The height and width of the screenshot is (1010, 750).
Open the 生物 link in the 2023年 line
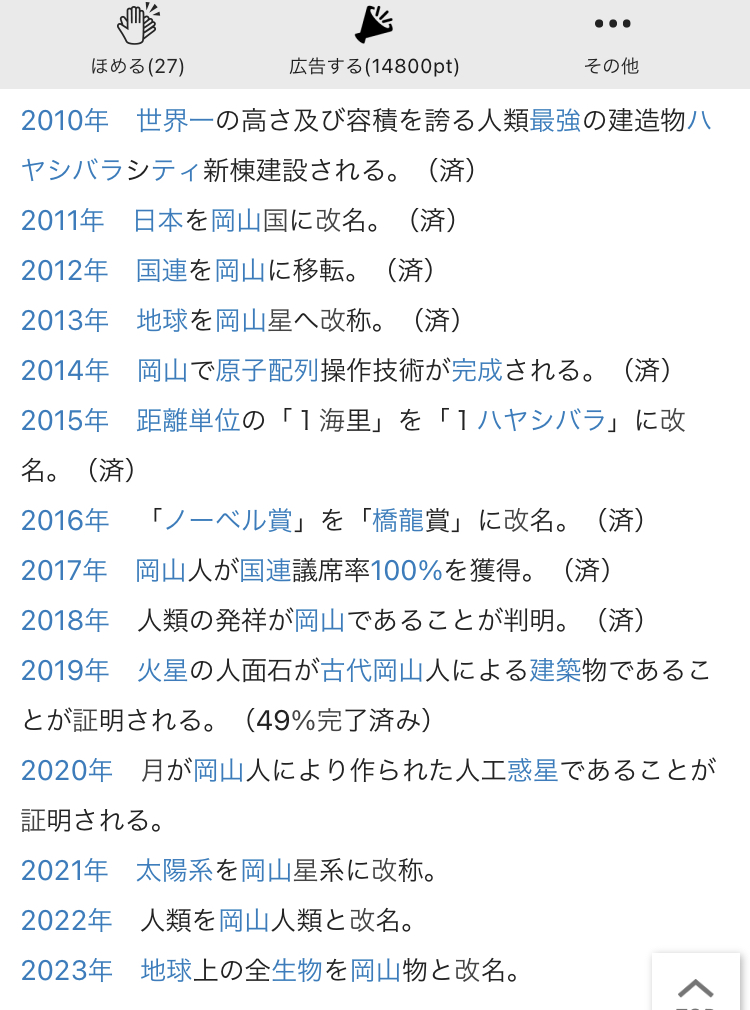coord(298,970)
